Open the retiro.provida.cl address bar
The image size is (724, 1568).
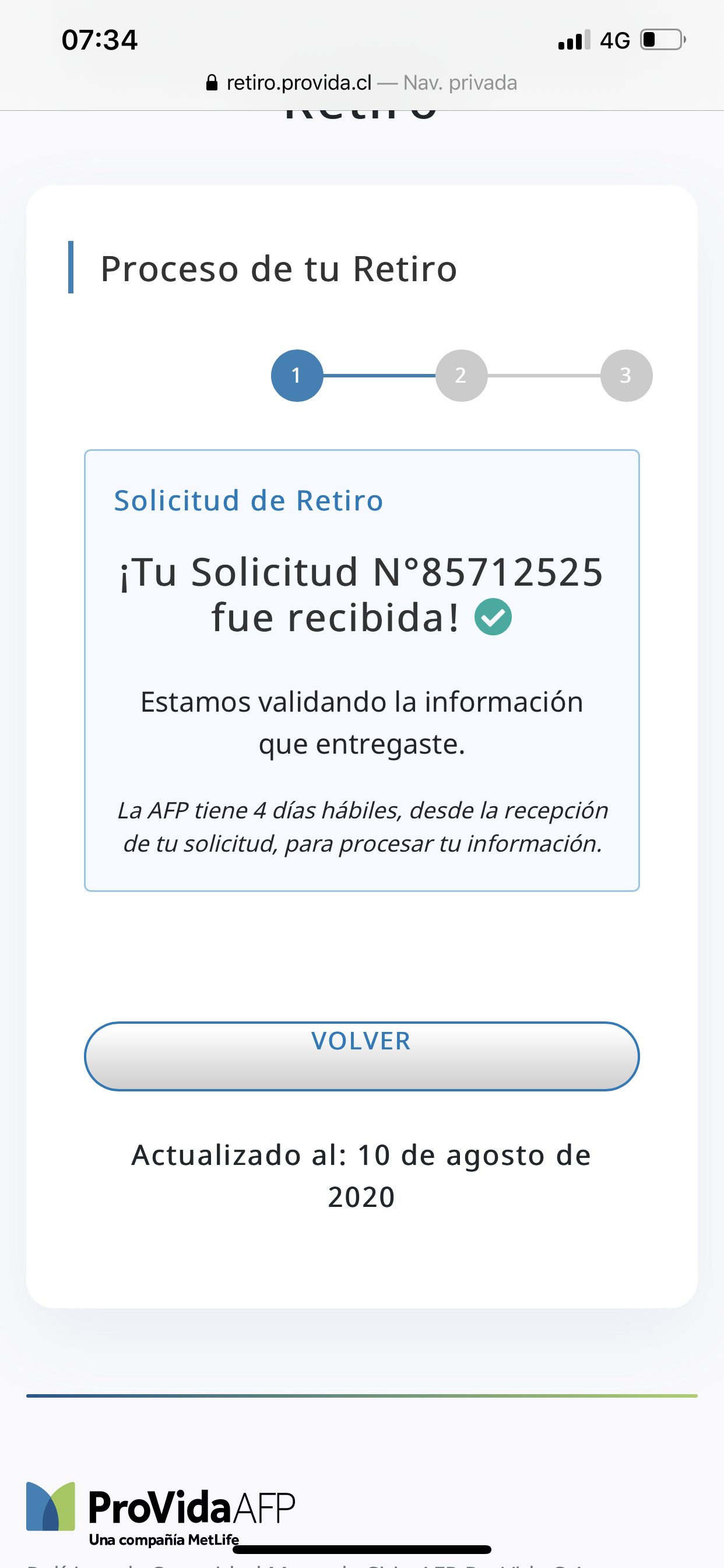361,83
